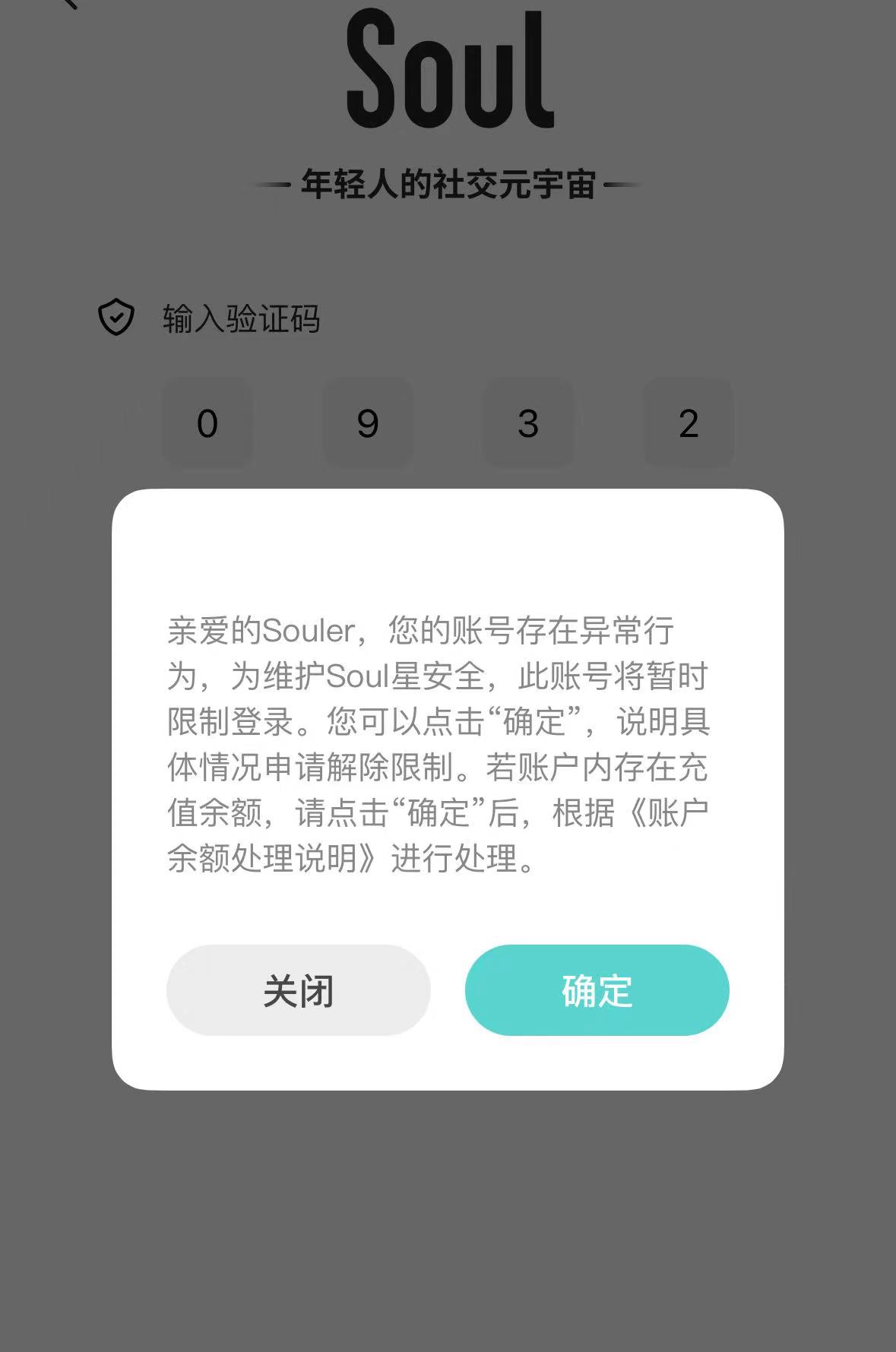This screenshot has height=1352, width=896.
Task: Tap the shield checkmark verification icon
Action: pos(116,315)
